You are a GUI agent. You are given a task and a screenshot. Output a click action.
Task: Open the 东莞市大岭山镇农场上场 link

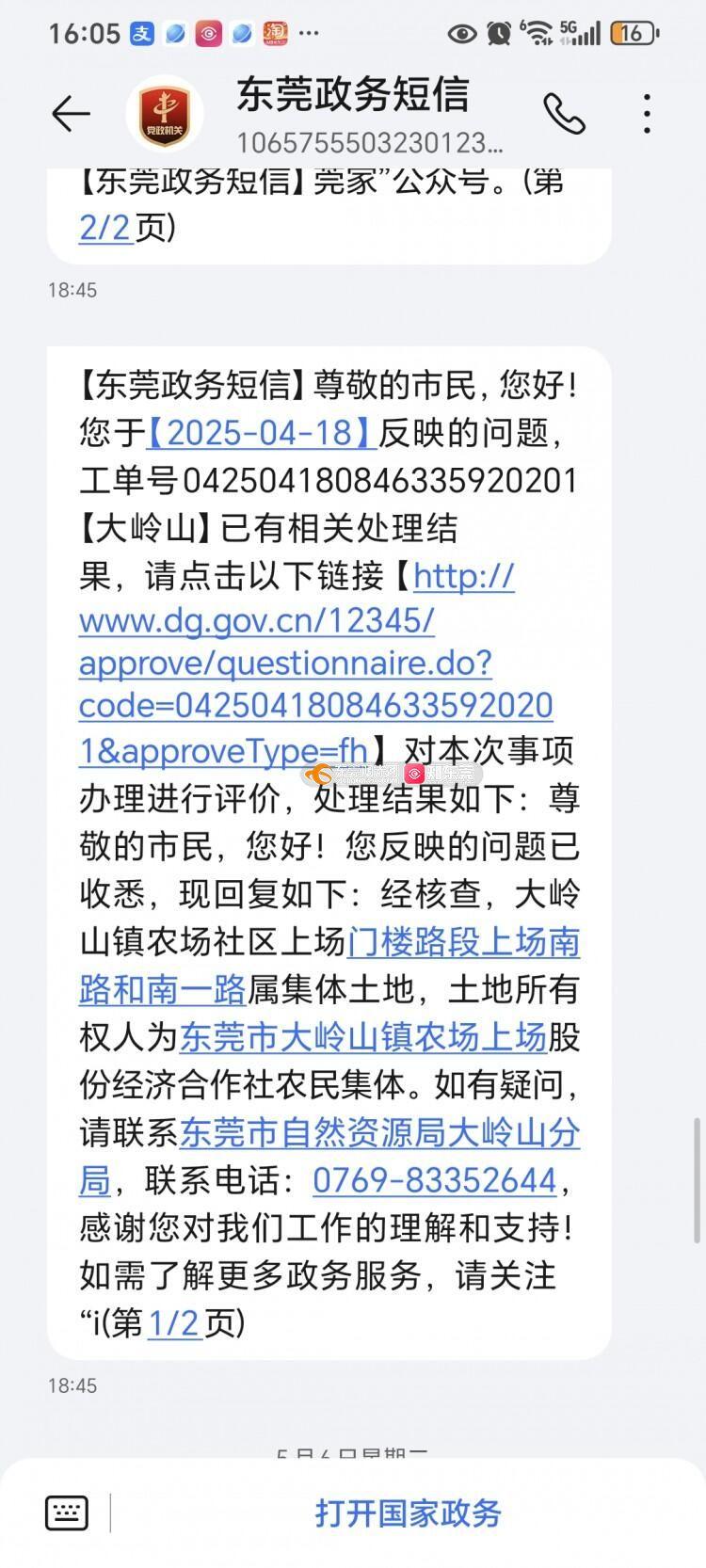[362, 1037]
